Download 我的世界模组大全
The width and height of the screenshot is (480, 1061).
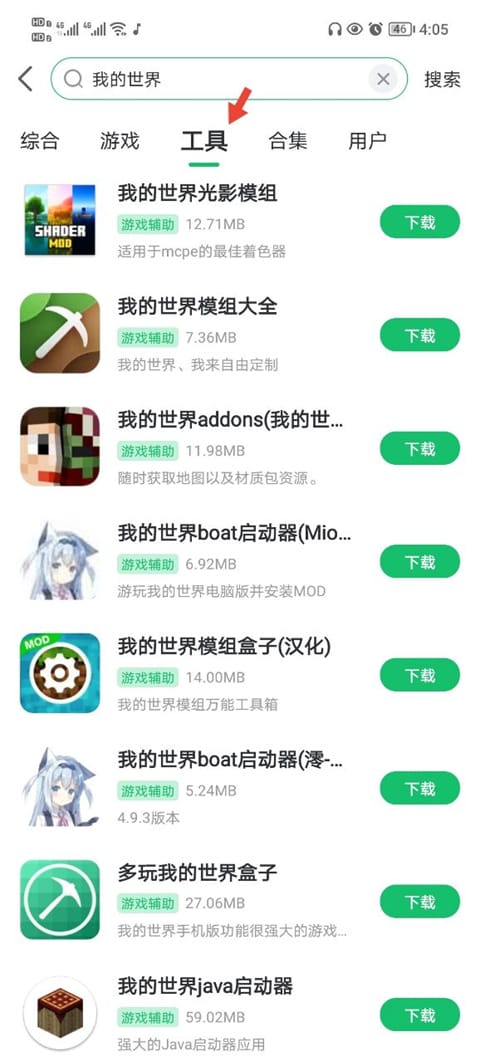tap(420, 335)
